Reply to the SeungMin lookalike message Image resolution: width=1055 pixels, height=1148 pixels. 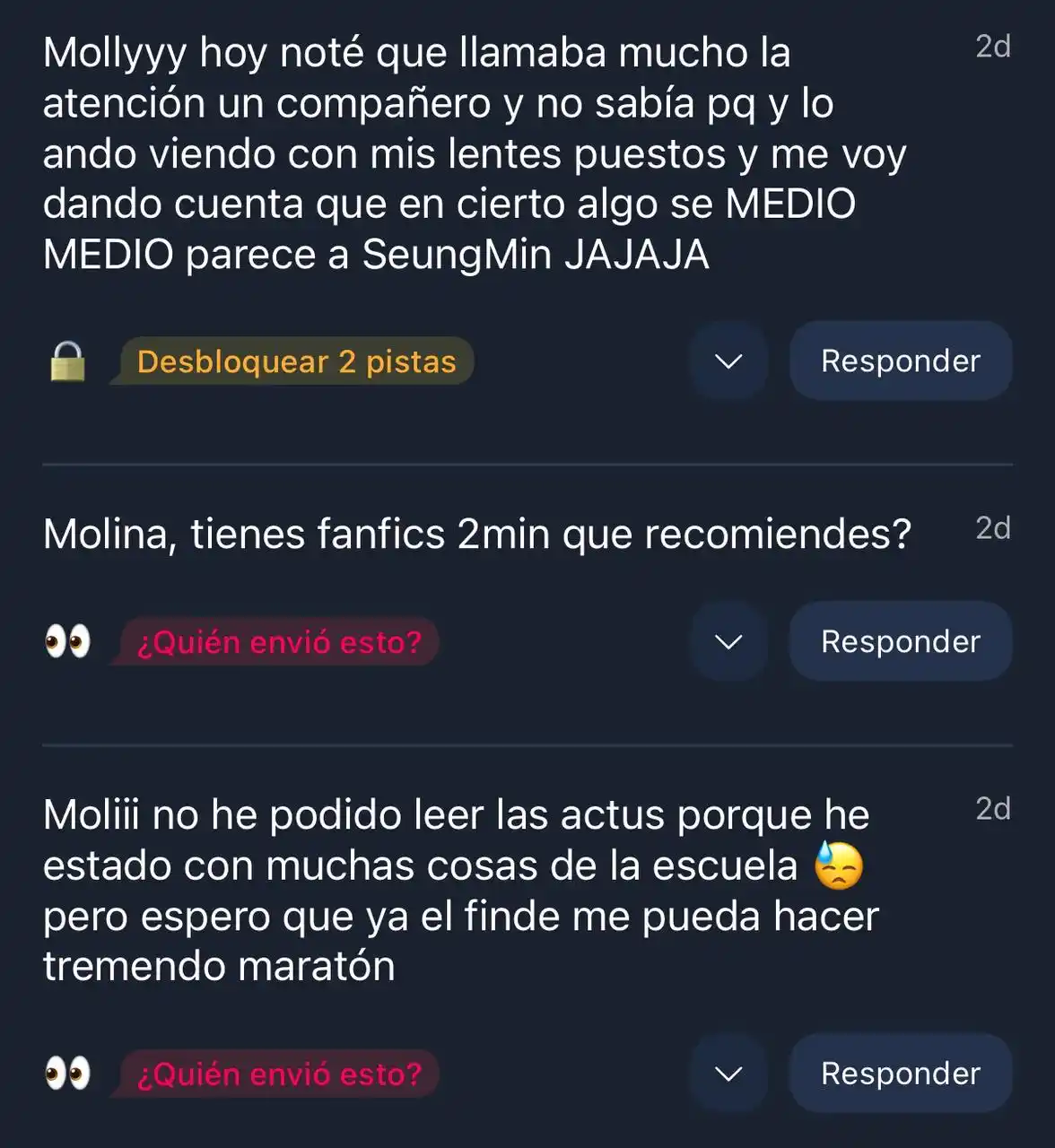tap(900, 361)
